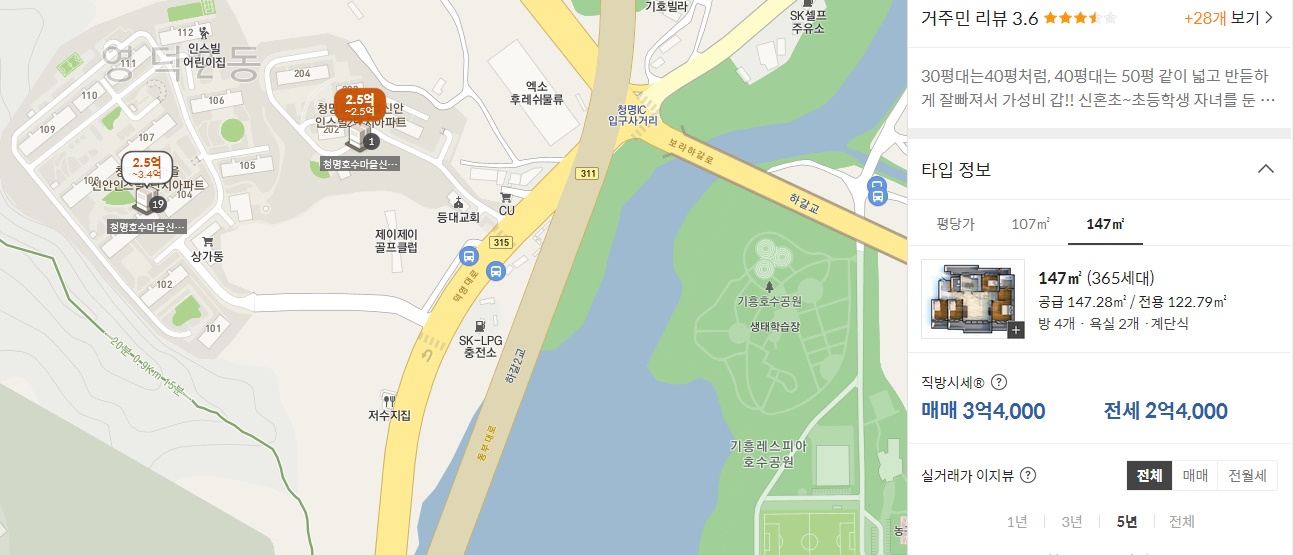Switch to the 평당가 tab

point(955,224)
